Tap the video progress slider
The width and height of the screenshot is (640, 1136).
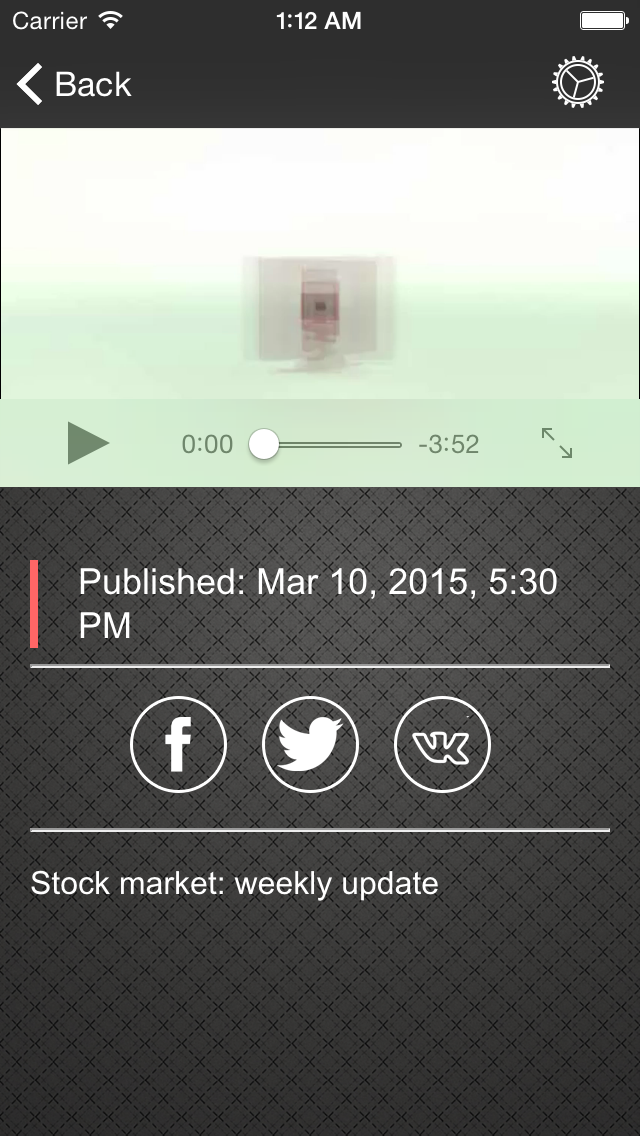pos(325,444)
